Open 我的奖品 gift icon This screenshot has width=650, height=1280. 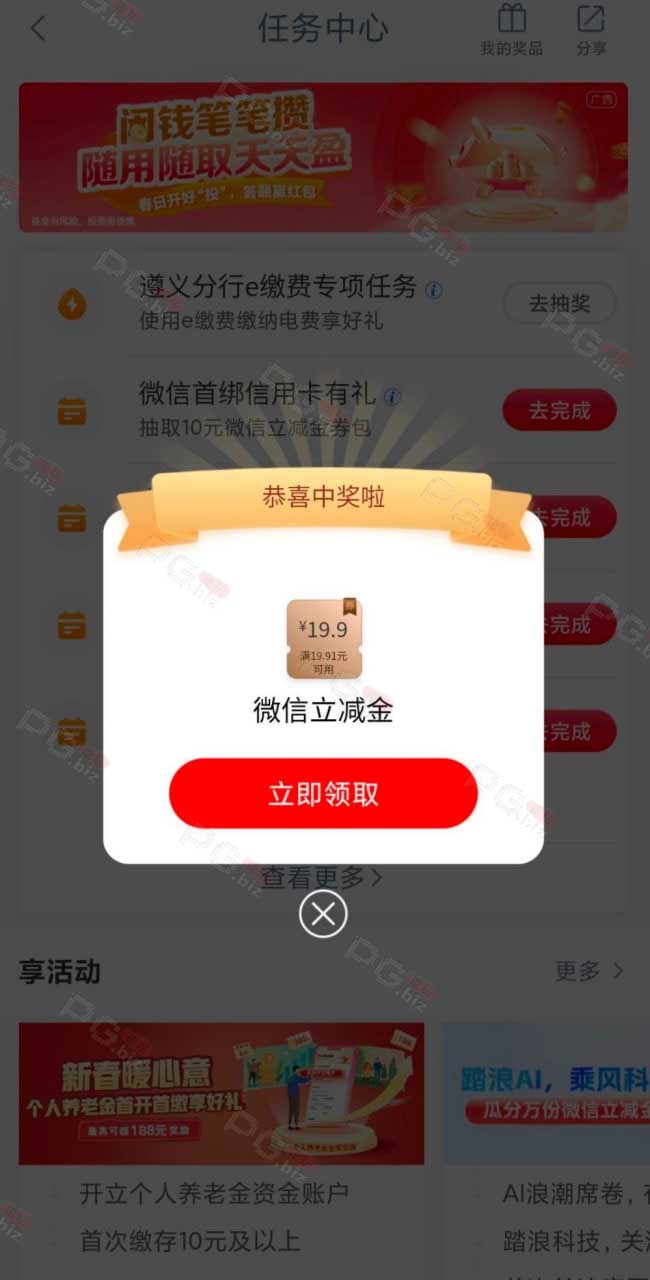click(x=511, y=30)
